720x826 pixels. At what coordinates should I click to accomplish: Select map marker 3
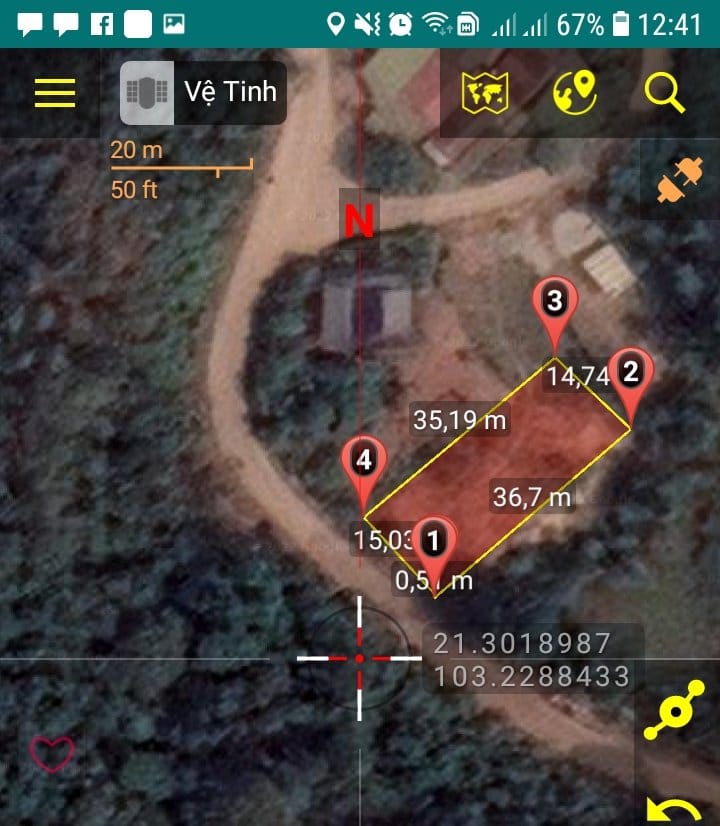pos(555,302)
